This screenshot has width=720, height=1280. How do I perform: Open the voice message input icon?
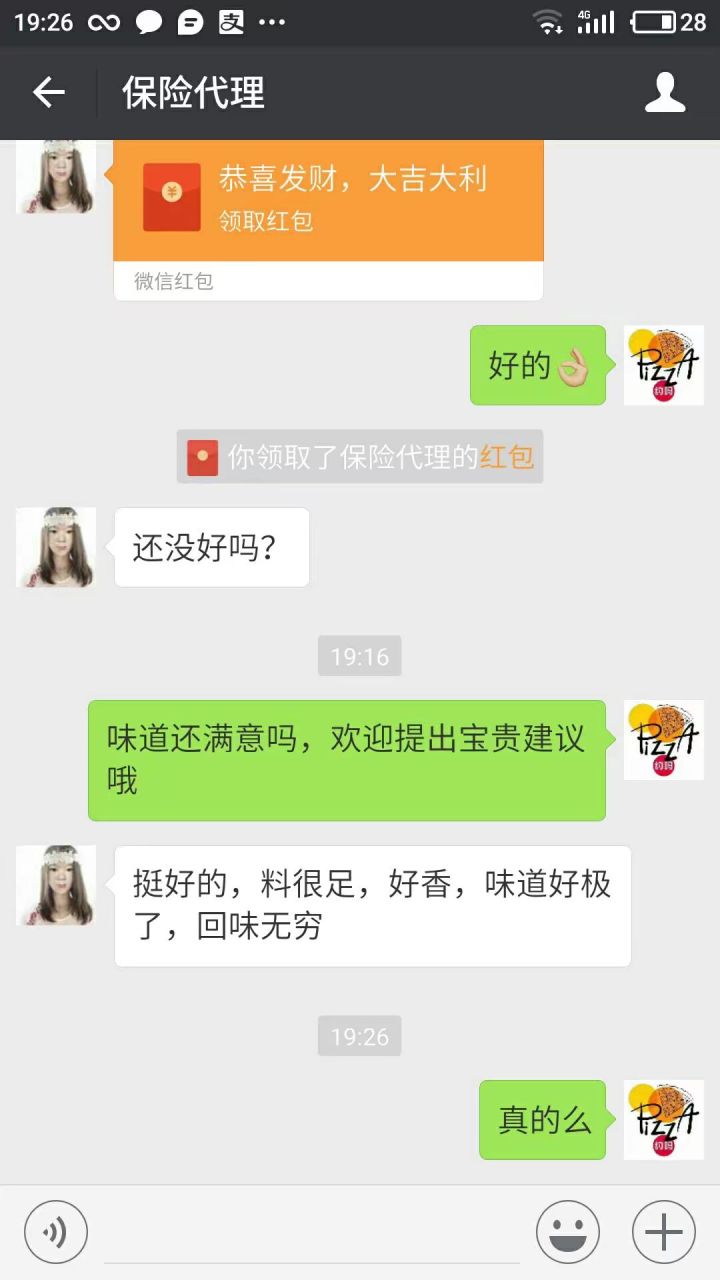point(55,1231)
